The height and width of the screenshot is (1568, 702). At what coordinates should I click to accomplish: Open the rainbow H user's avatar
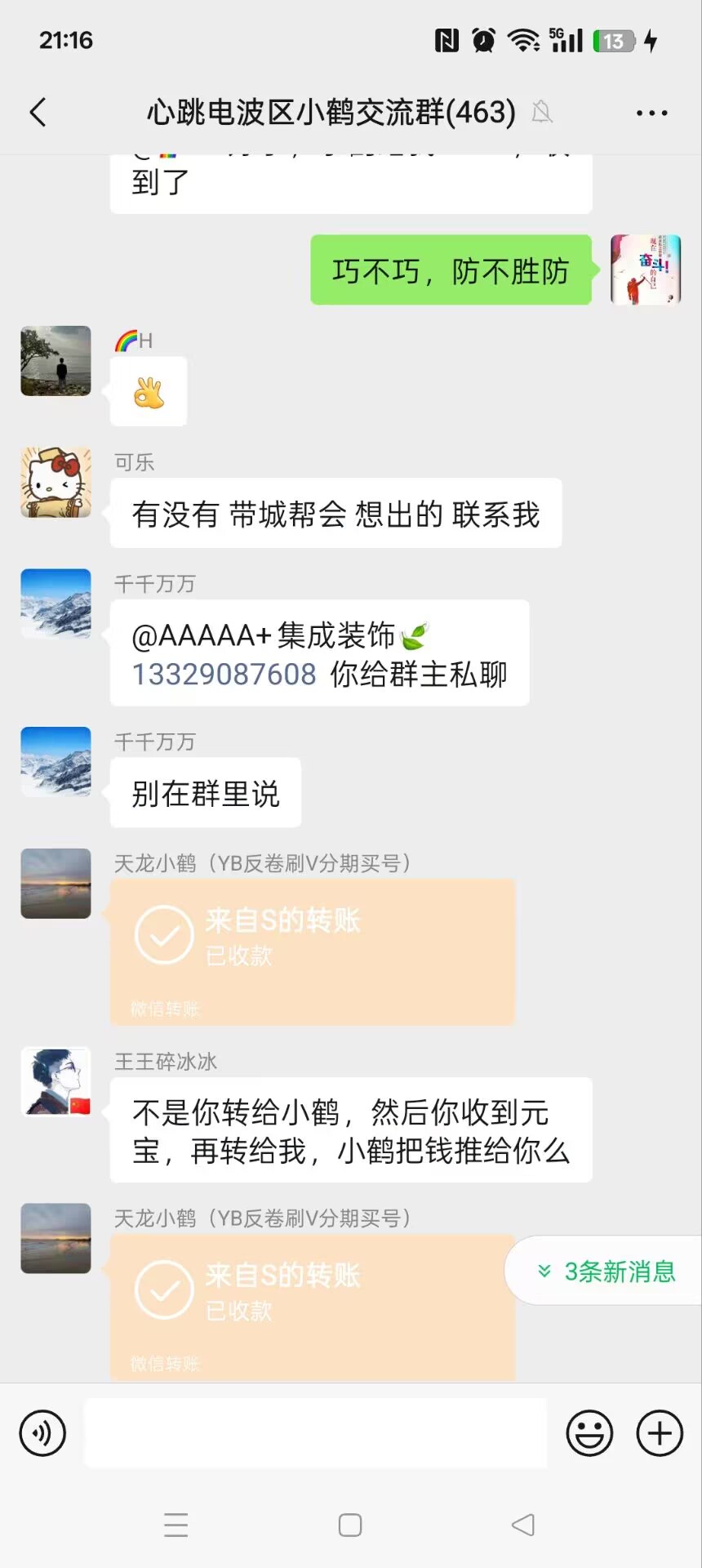tap(56, 361)
